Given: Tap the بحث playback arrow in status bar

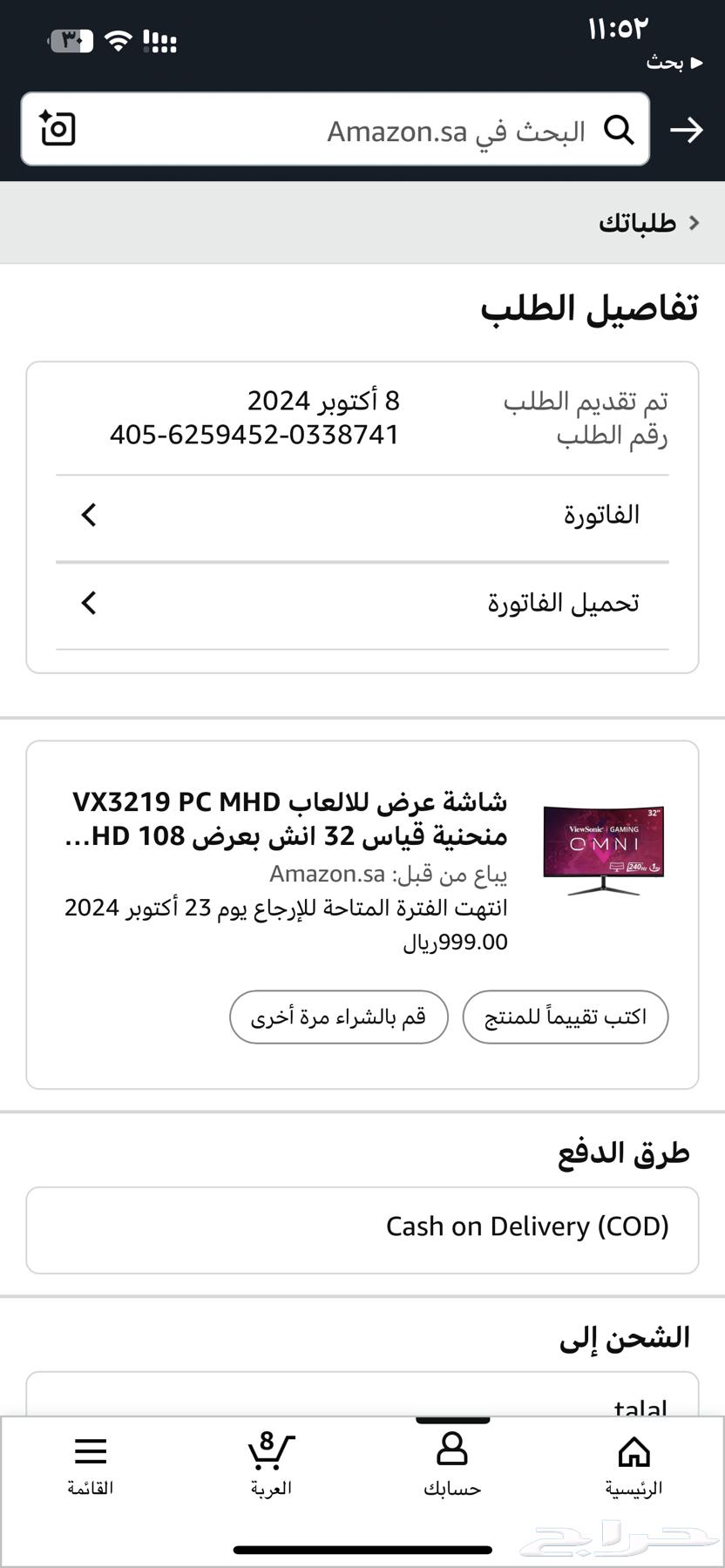Looking at the screenshot, I should 696,63.
